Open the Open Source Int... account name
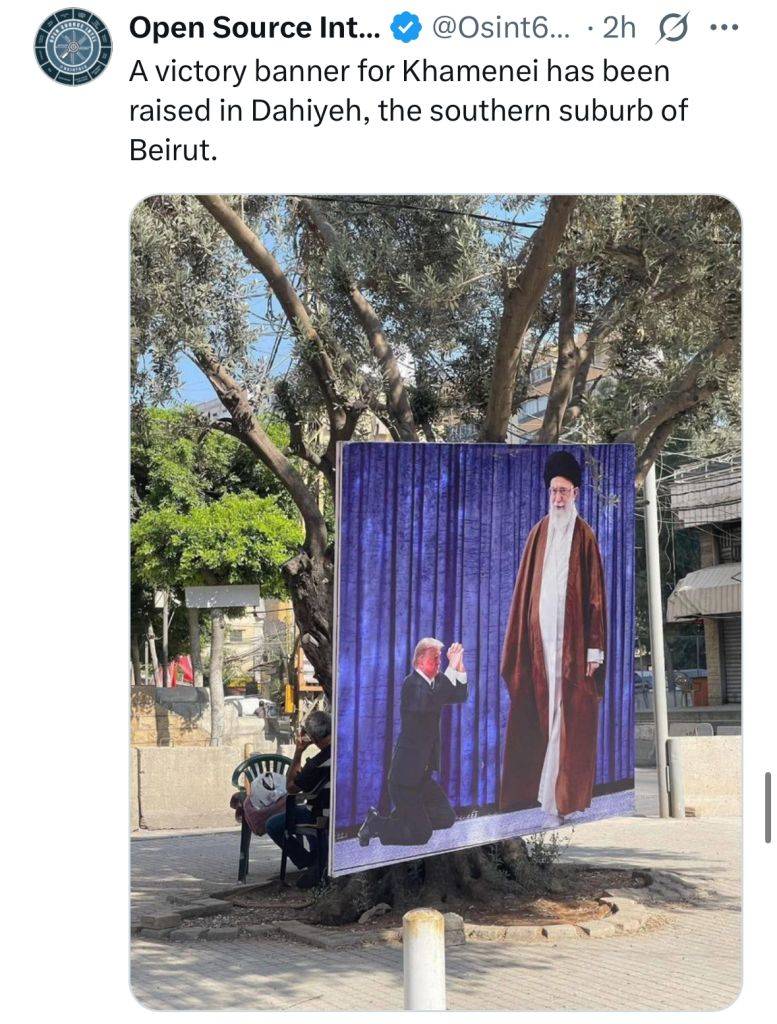777x1024 pixels. 254,28
